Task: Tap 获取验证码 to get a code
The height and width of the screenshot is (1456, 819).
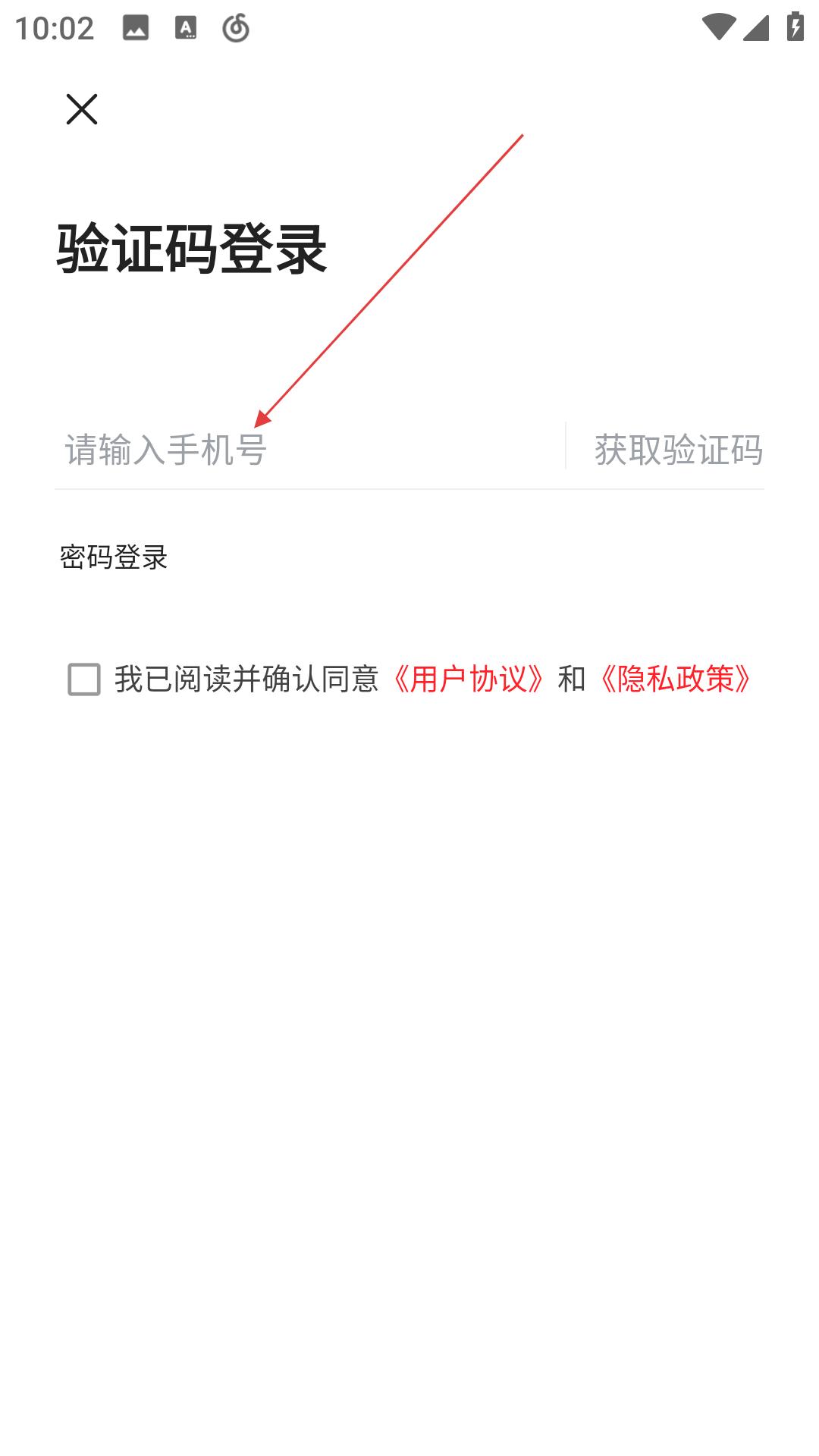Action: [x=678, y=449]
